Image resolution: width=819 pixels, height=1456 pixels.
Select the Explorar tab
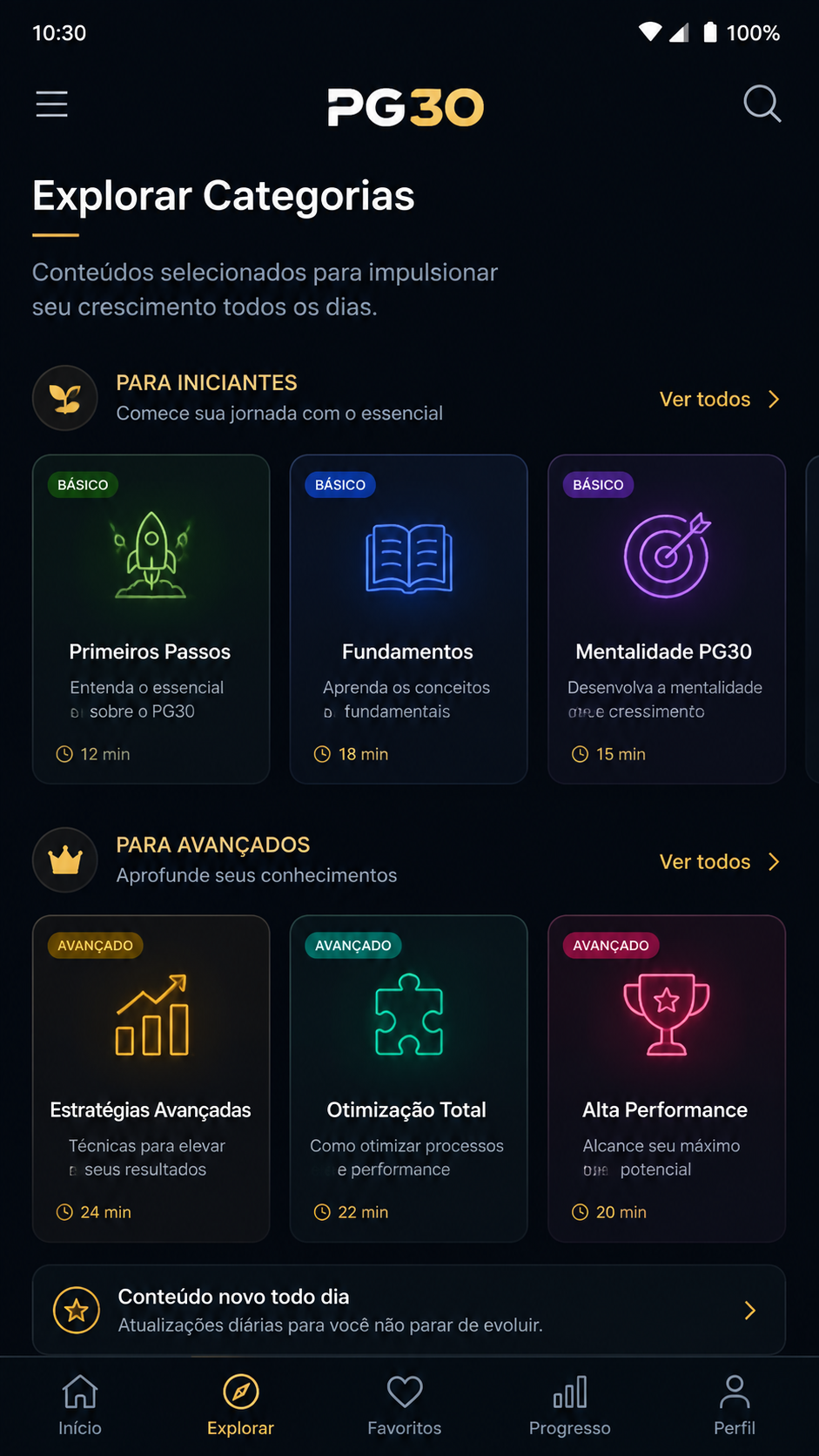240,1405
